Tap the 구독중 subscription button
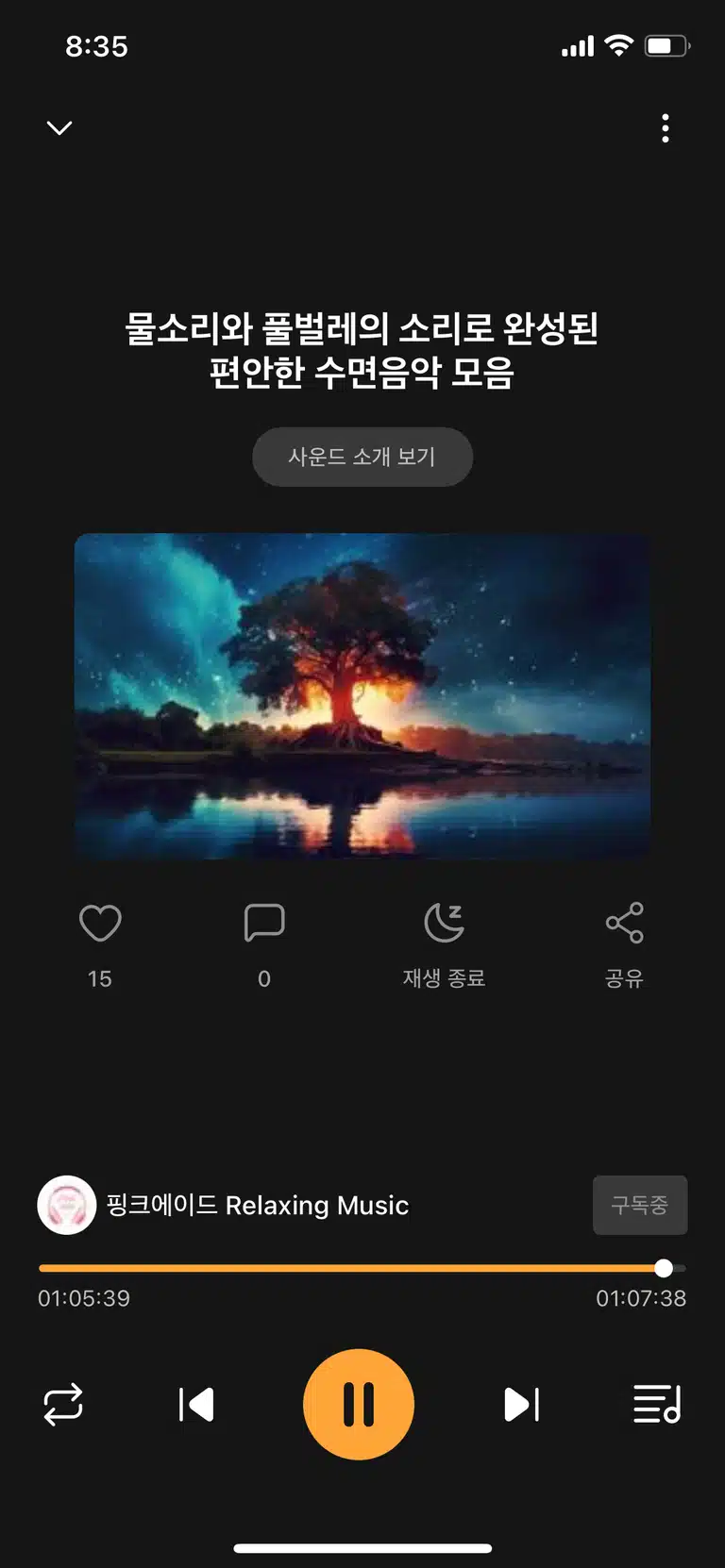The width and height of the screenshot is (725, 1568). (640, 1205)
